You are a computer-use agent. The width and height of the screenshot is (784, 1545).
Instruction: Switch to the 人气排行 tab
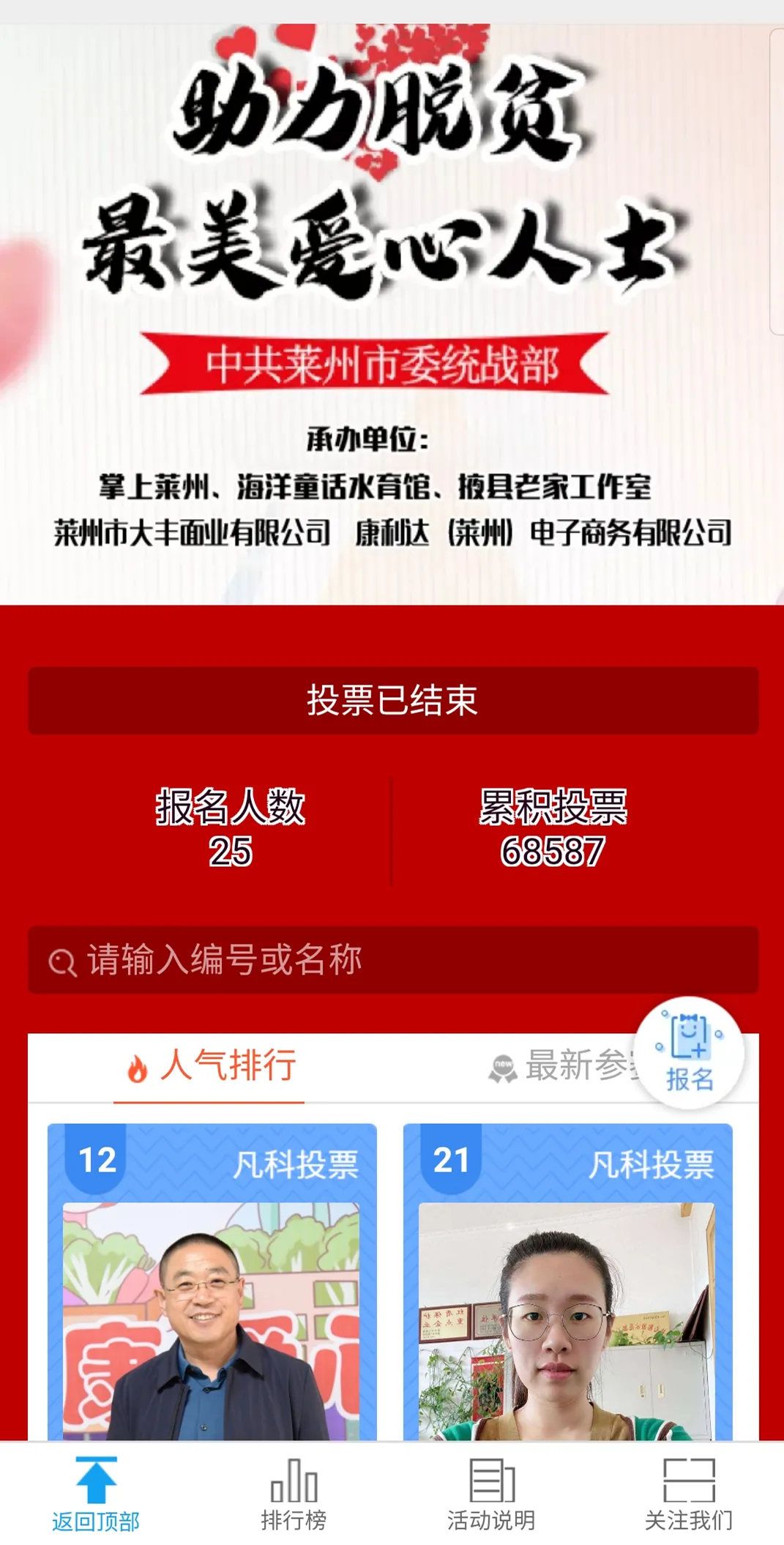click(x=210, y=1066)
